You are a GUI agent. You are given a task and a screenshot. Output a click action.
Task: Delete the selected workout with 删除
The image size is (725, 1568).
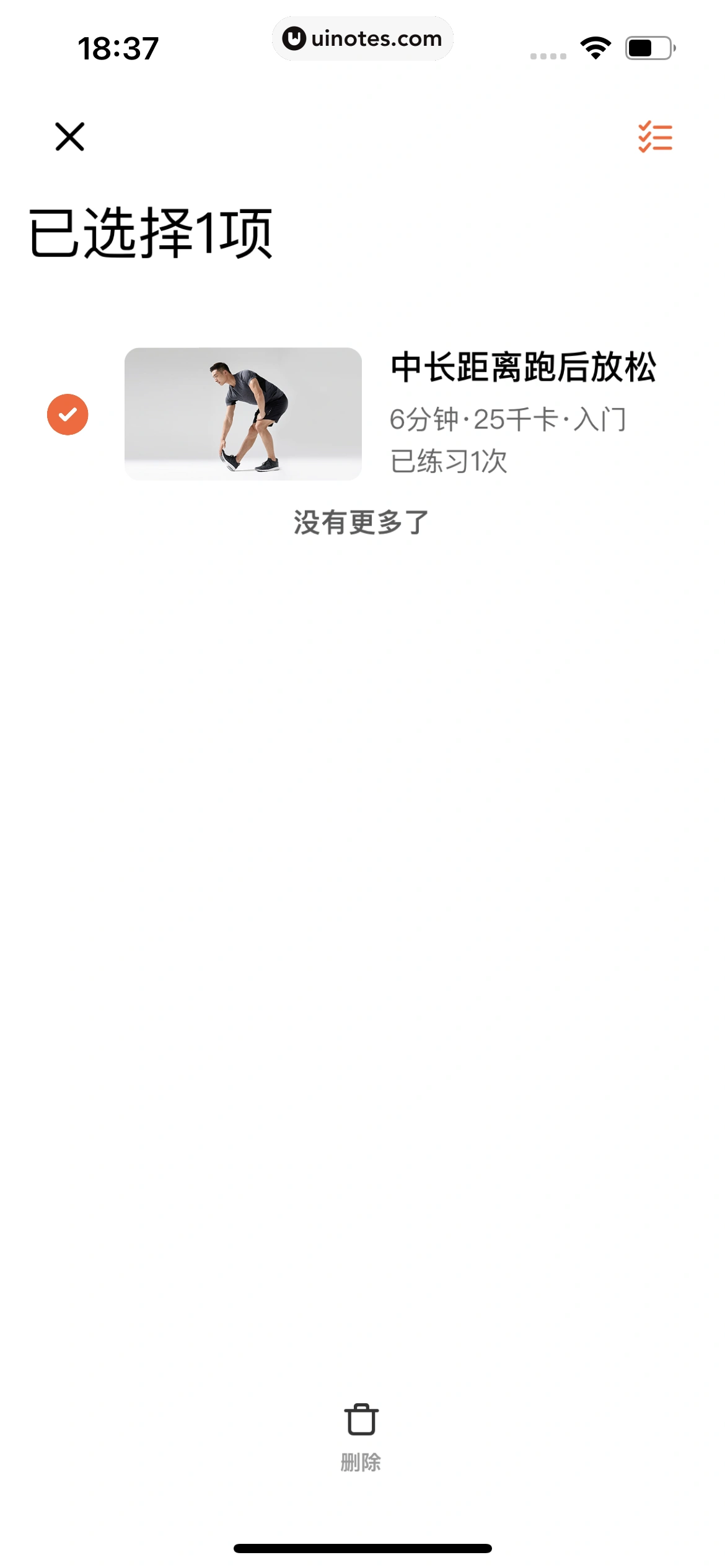[x=361, y=1437]
